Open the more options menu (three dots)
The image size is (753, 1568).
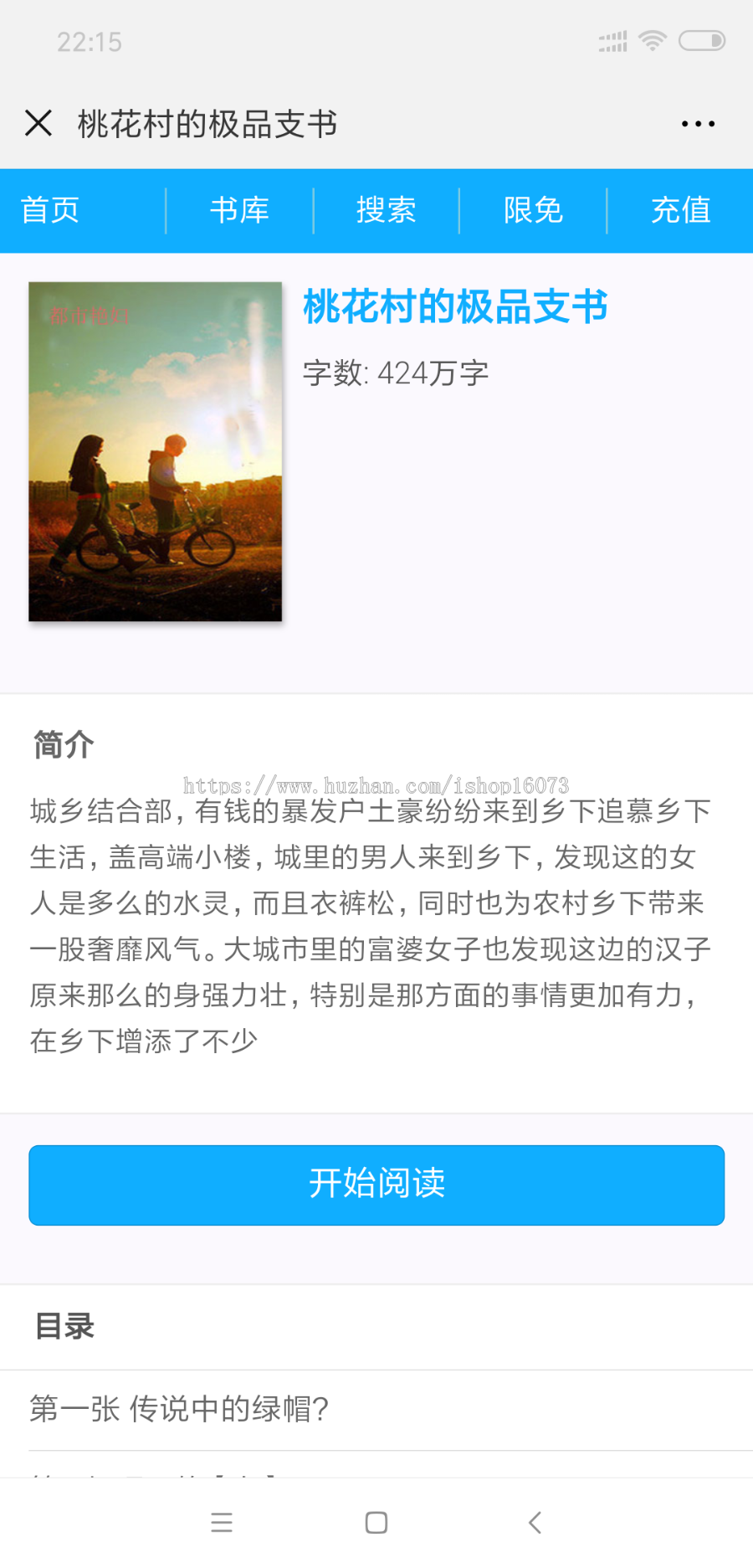[x=697, y=123]
